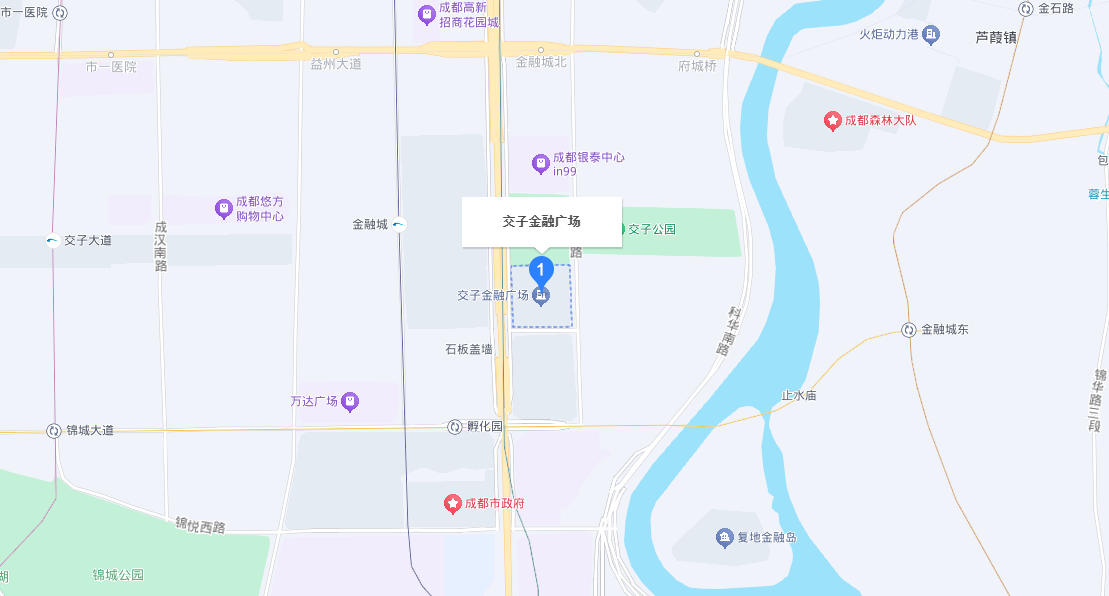The image size is (1109, 596).
Task: Open the 交子金融广场 info popup
Action: (541, 222)
